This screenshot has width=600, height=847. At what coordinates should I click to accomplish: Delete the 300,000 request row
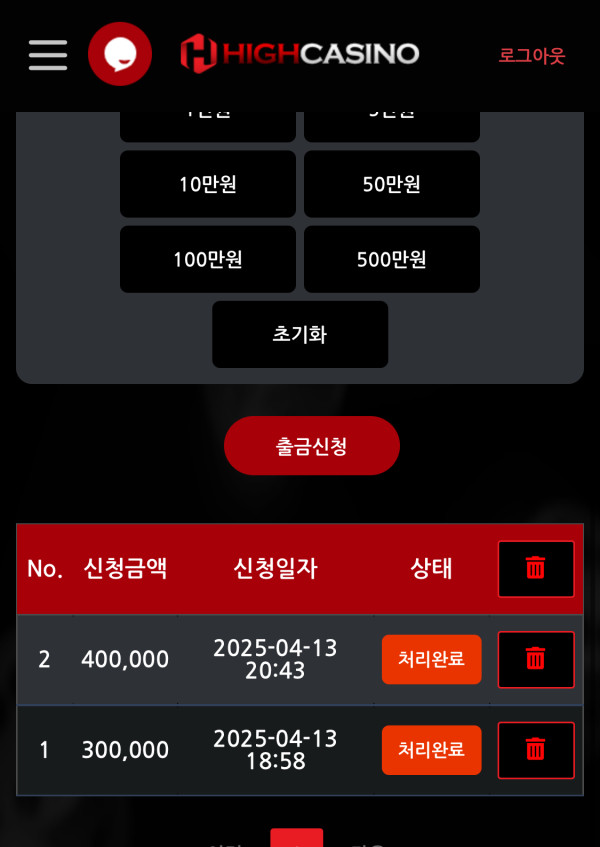(536, 750)
